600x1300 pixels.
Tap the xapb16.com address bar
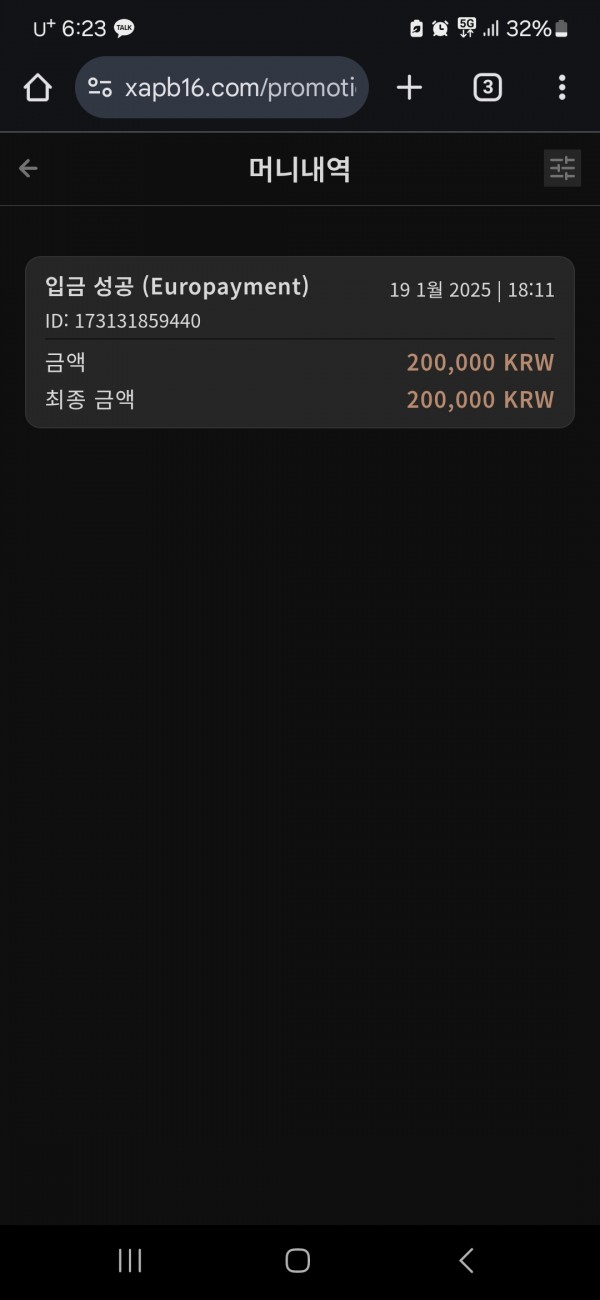(222, 88)
